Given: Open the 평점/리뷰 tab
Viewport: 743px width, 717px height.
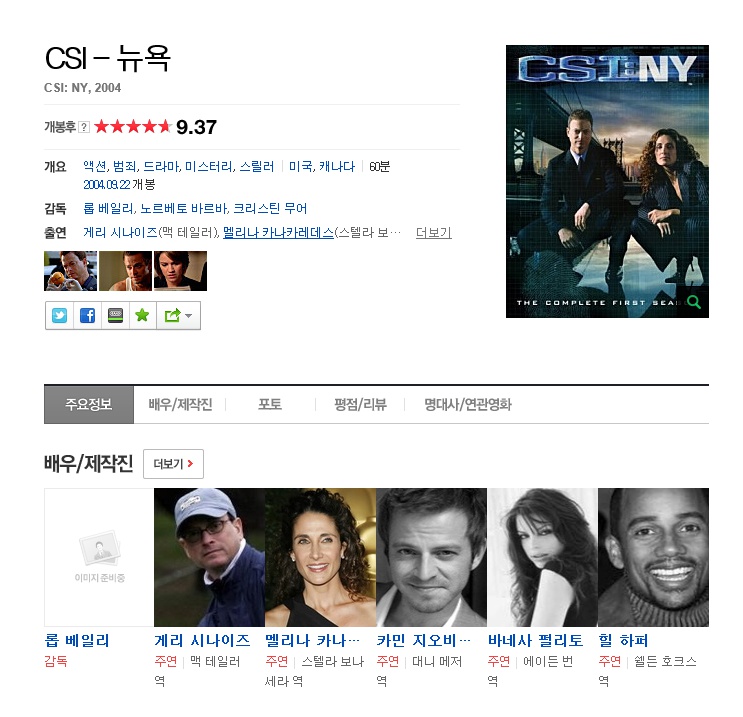Looking at the screenshot, I should click(360, 405).
